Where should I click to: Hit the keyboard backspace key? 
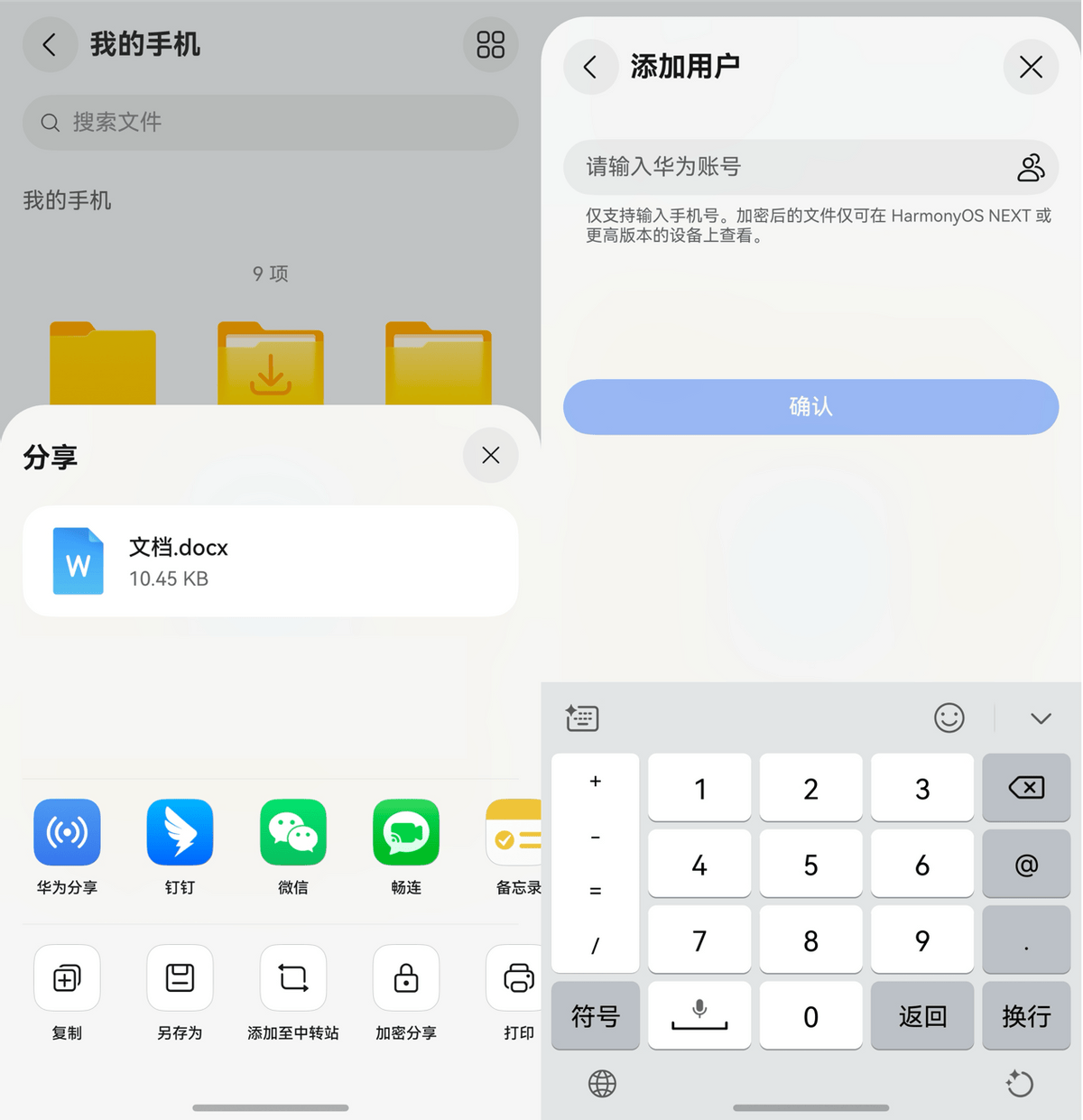pos(1026,788)
